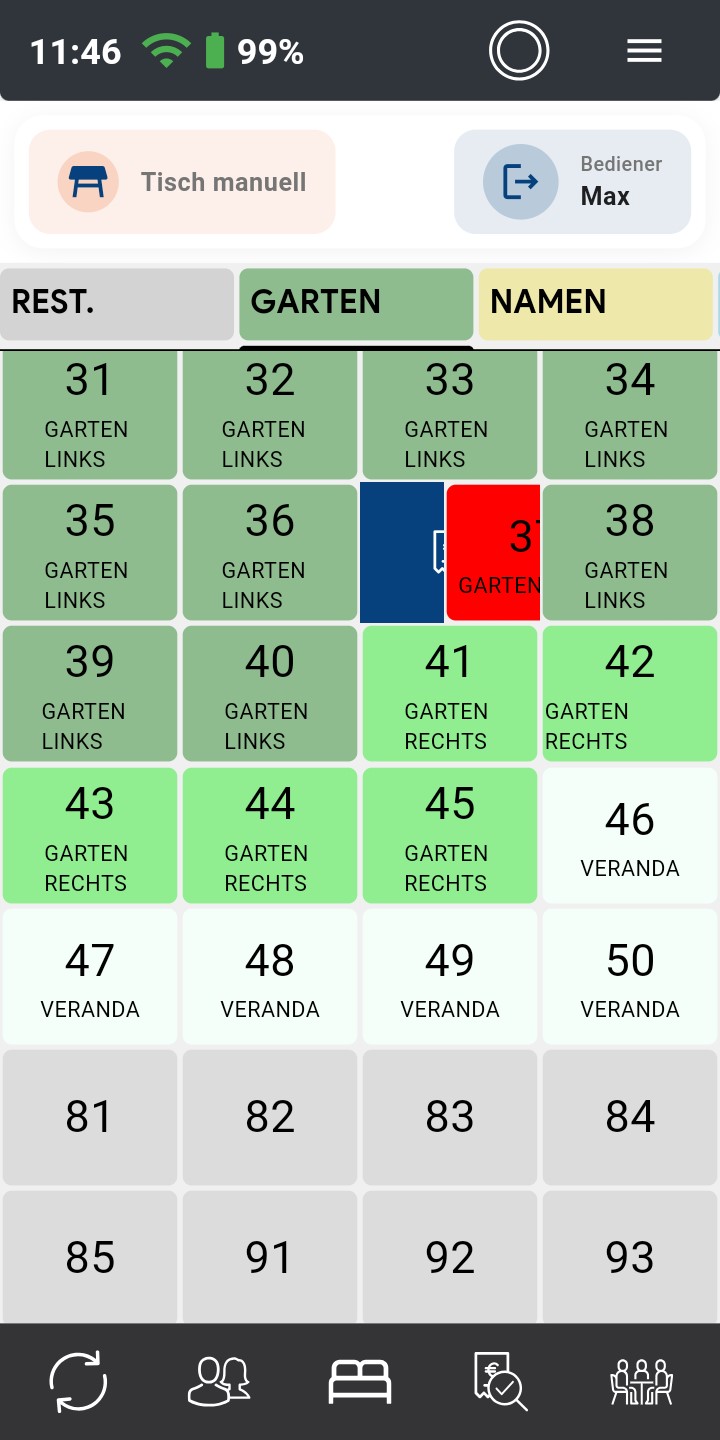This screenshot has width=720, height=1440.
Task: Choose table 93
Action: click(630, 1257)
